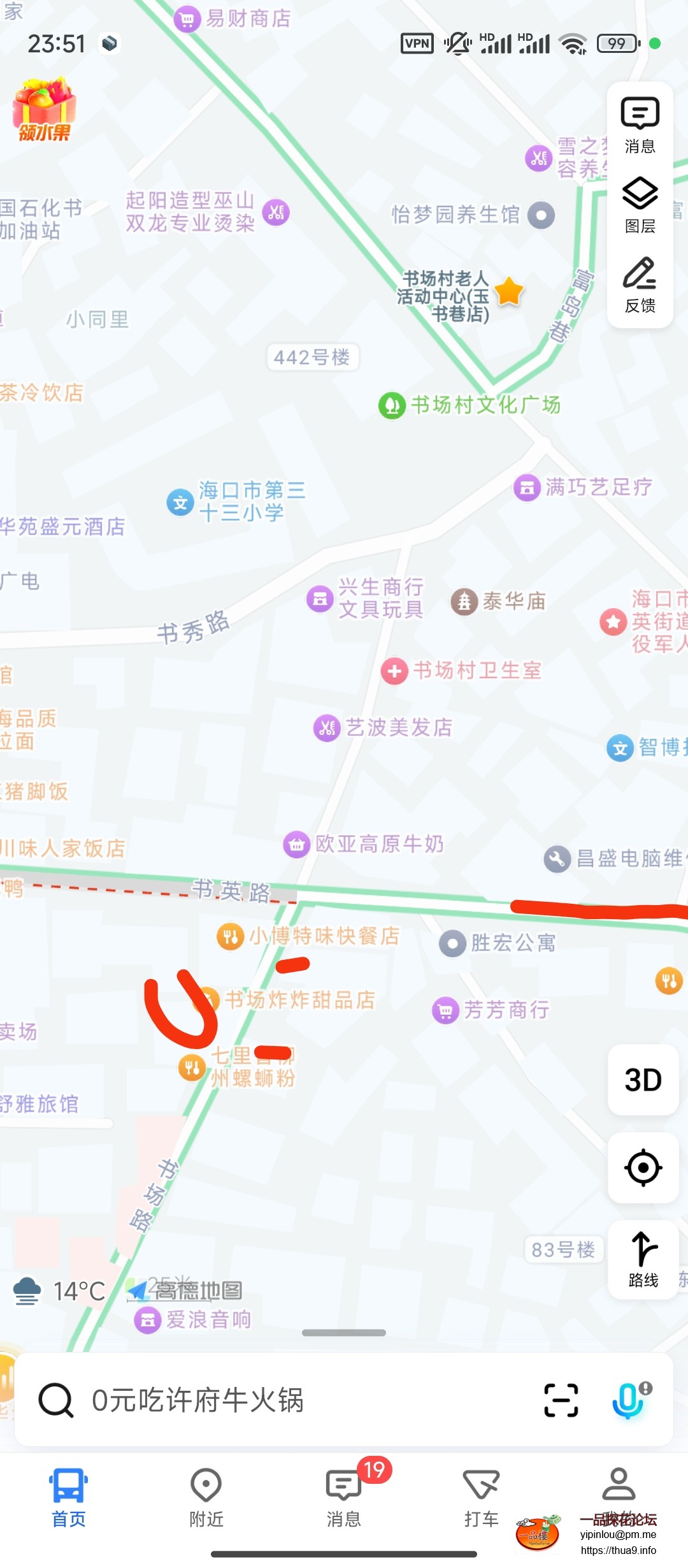Select 书场村卫生室 on the map
688x1568 pixels.
[462, 671]
